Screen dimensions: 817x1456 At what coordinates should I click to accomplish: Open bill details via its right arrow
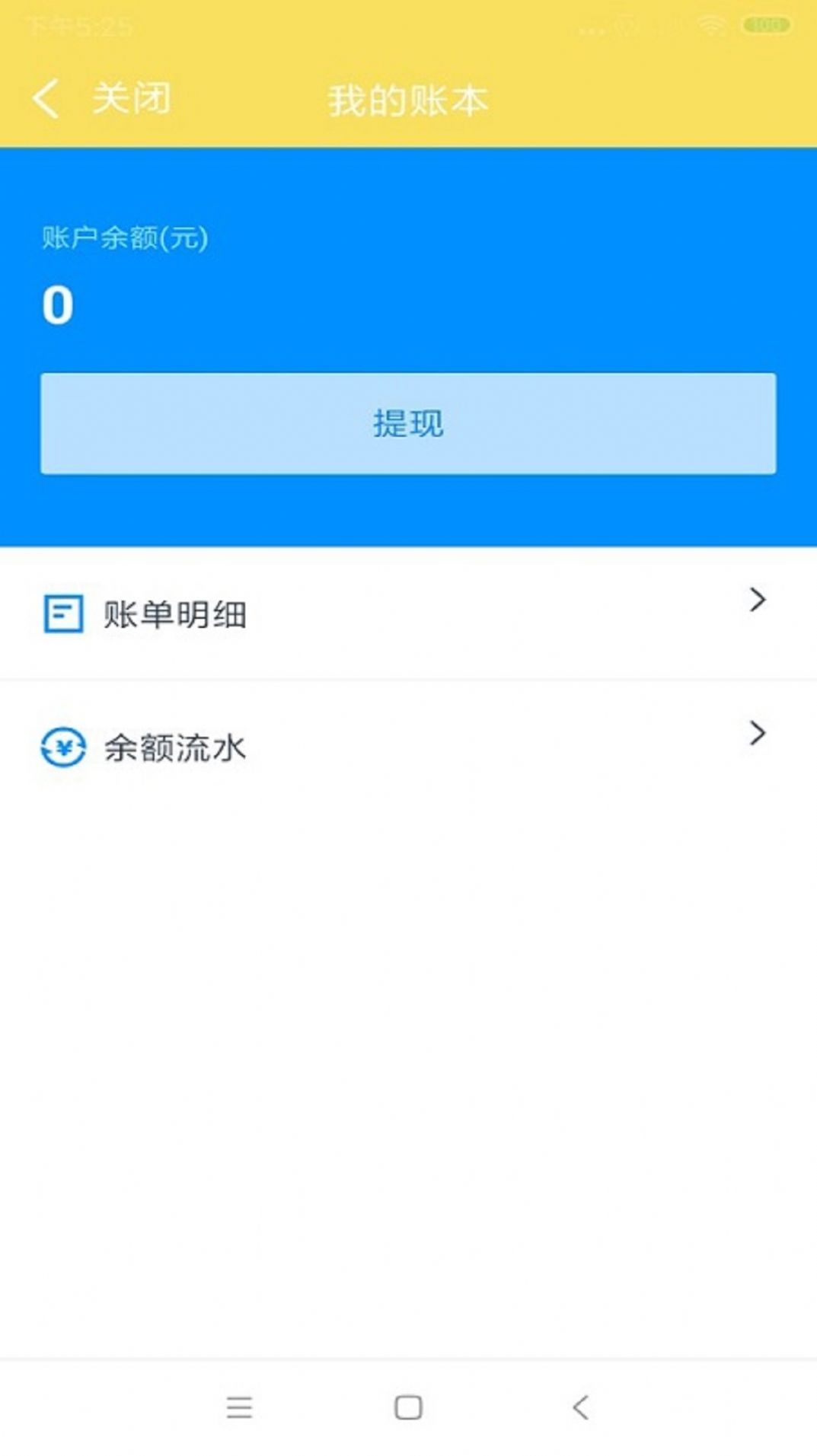756,601
